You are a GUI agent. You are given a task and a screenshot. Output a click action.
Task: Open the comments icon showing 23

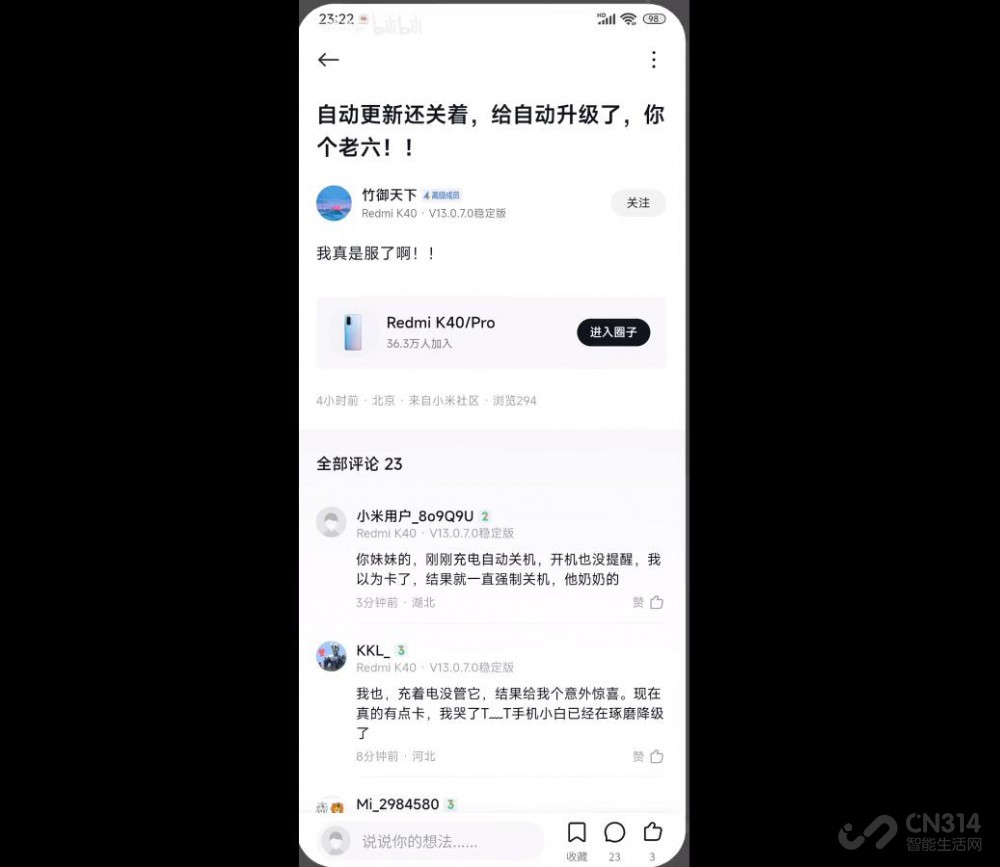coord(614,833)
